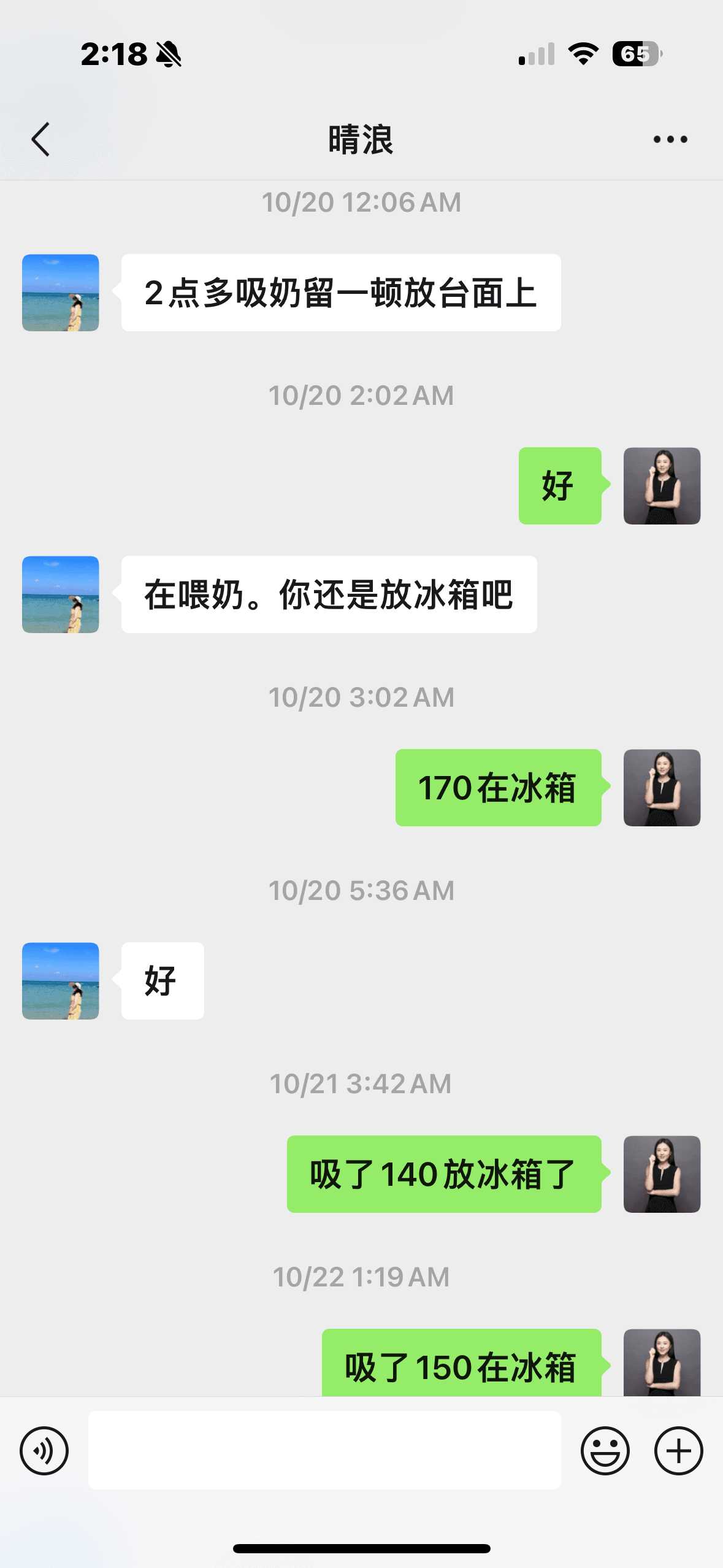723x1568 pixels.
Task: Select the bubble 2点多吸奶留一顿放台面上
Action: pyautogui.click(x=340, y=293)
